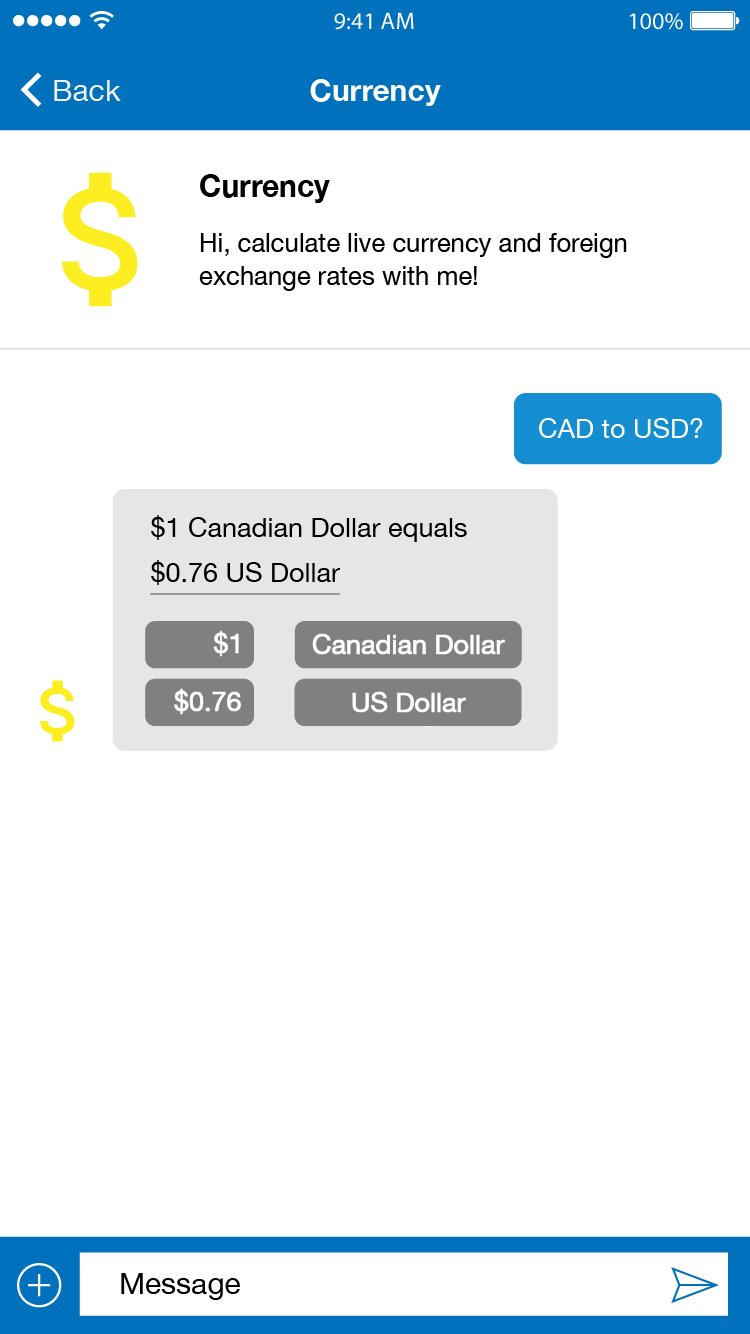Send the message with the arrow icon

coord(693,1284)
